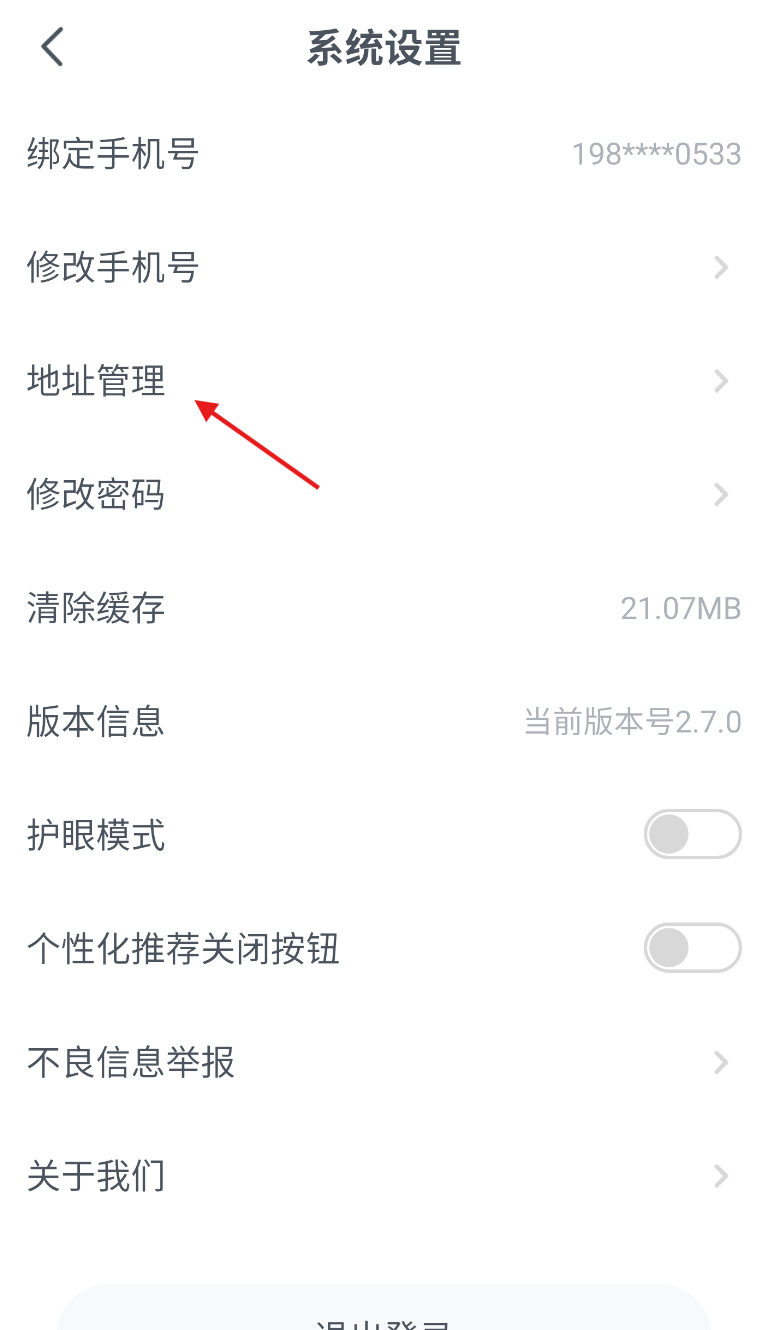The height and width of the screenshot is (1330, 762).
Task: Open 版本信息 version info
Action: click(x=381, y=721)
